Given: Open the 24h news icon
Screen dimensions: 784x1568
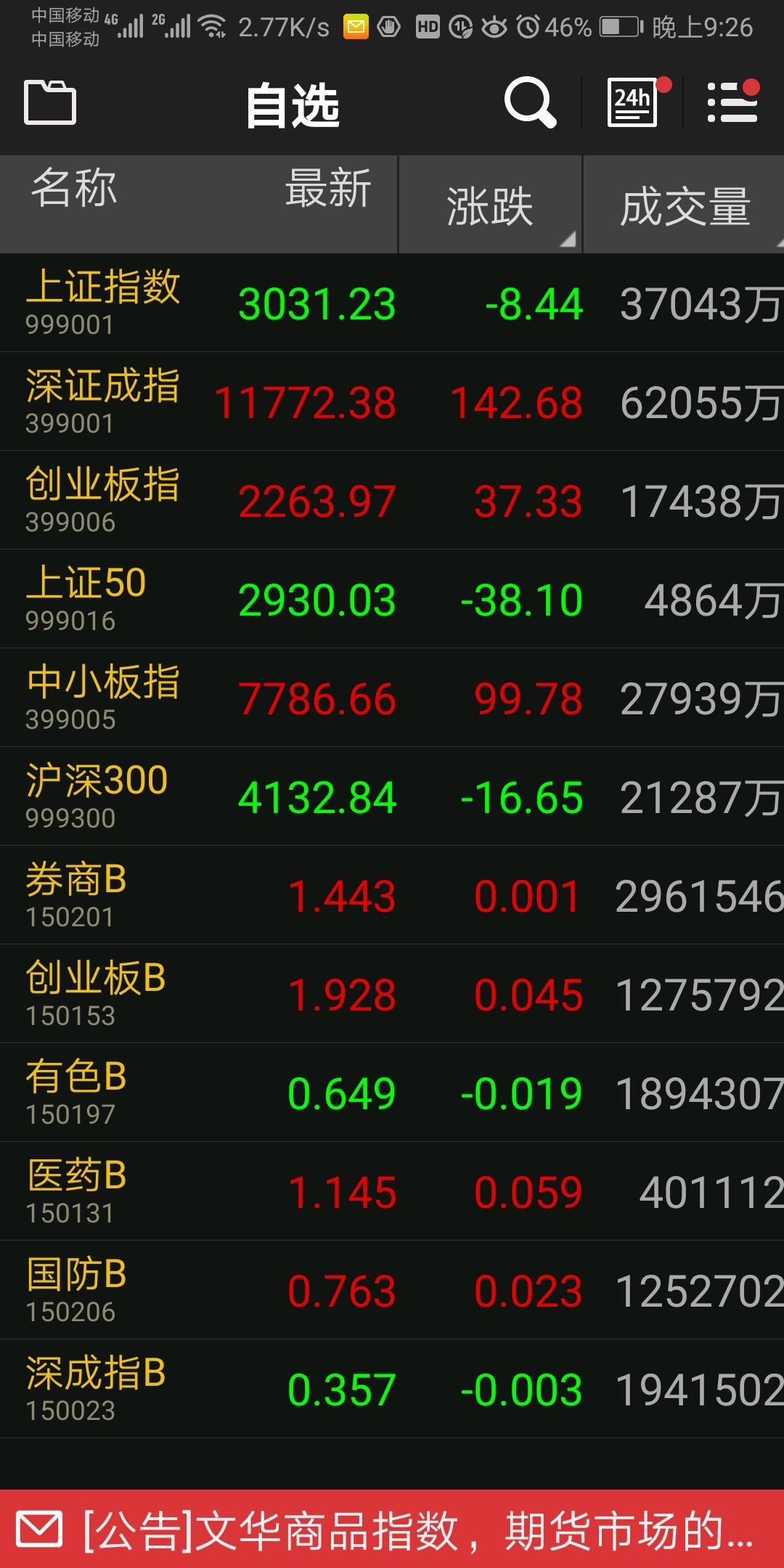Looking at the screenshot, I should (634, 102).
